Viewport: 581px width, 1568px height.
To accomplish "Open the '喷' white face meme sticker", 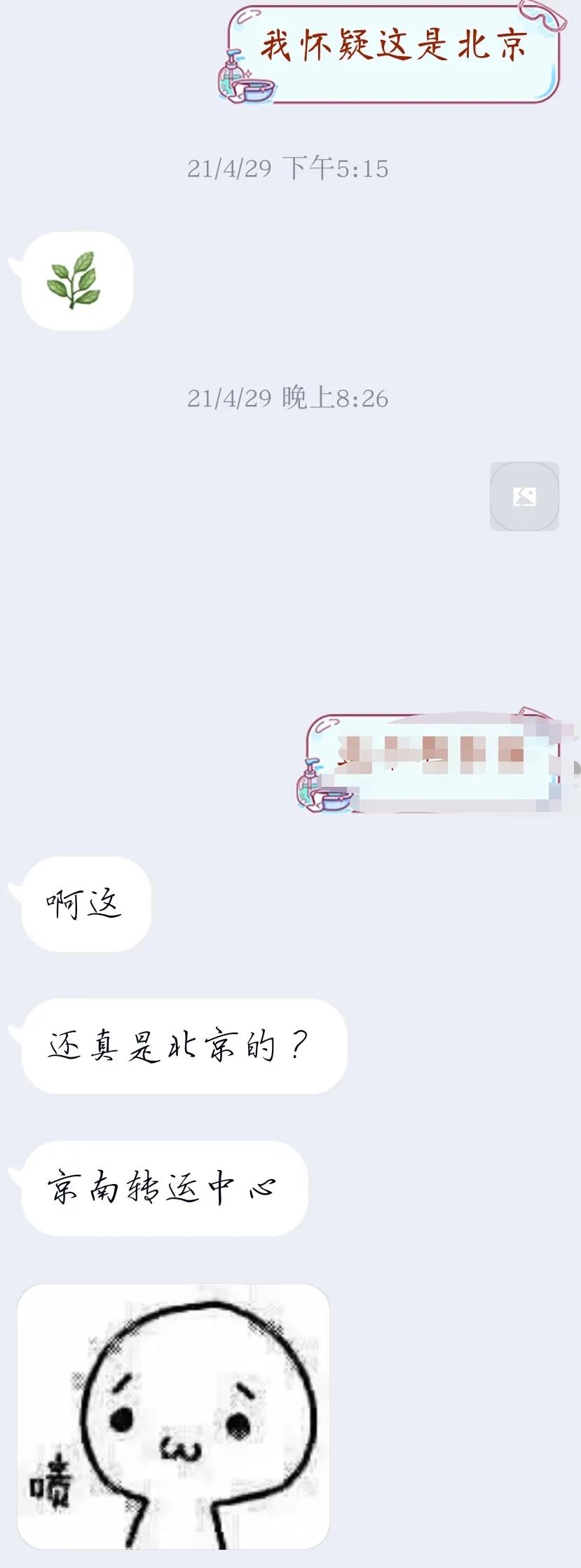I will tap(172, 1429).
